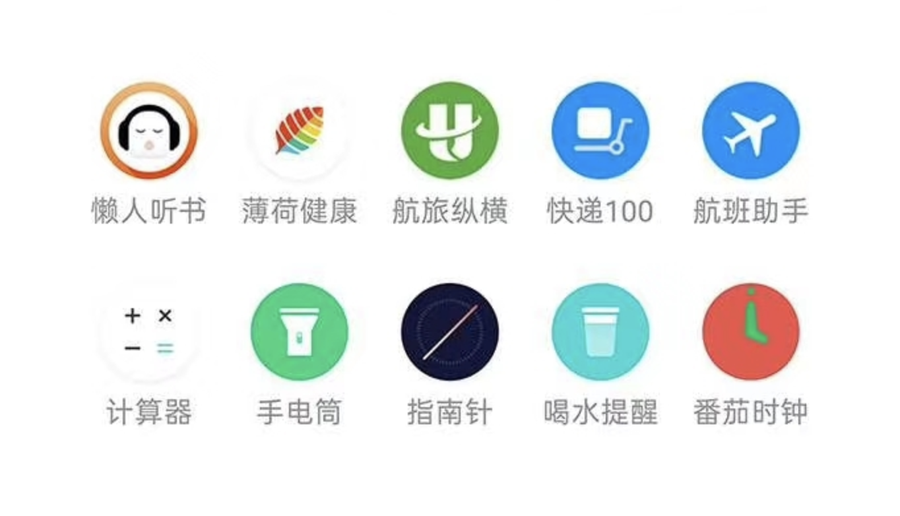The width and height of the screenshot is (900, 516).
Task: Open 航旅纵横
Action: (450, 131)
